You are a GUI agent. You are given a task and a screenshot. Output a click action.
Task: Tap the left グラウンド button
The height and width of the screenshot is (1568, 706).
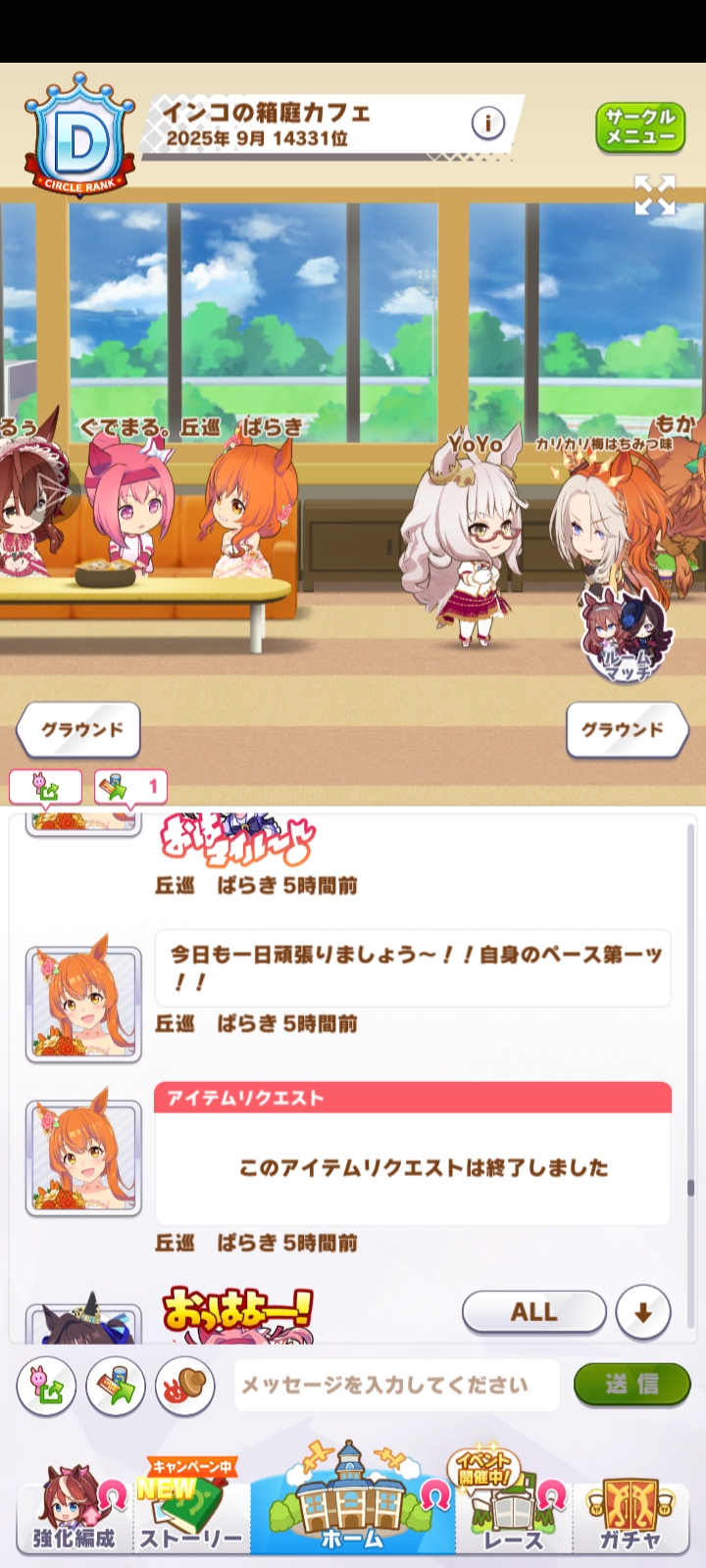[x=79, y=729]
